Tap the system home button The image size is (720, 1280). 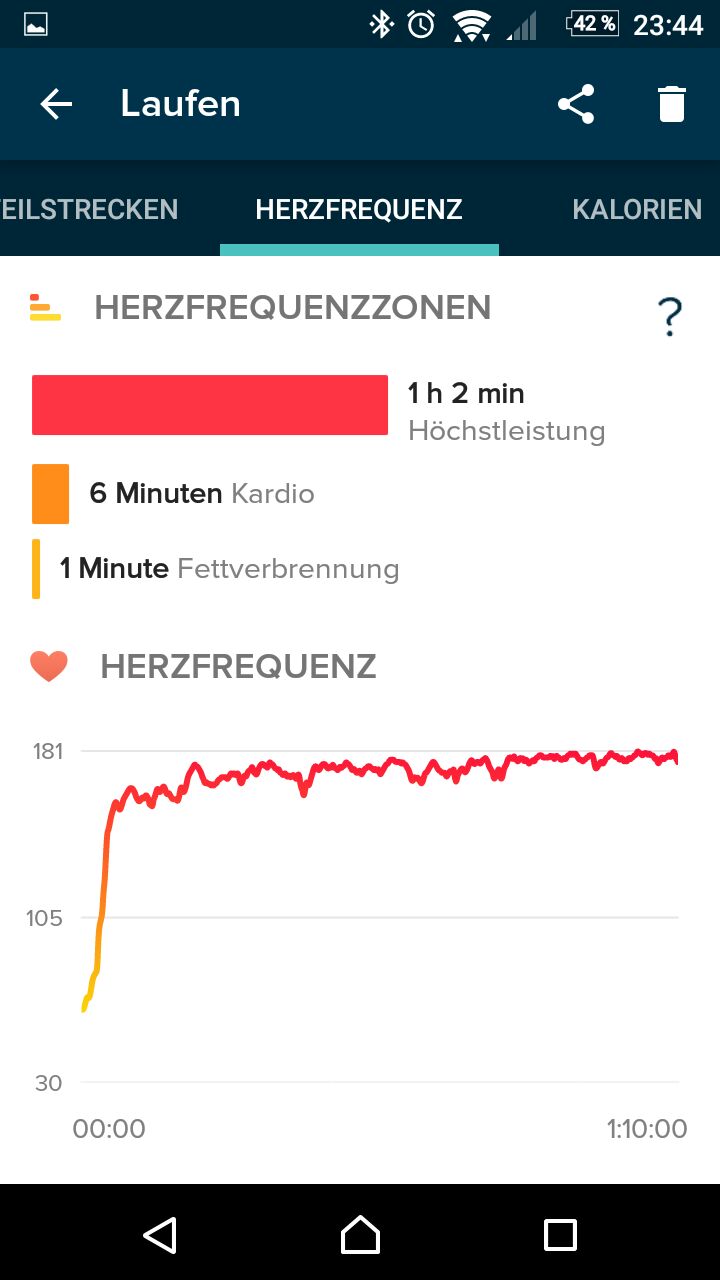coord(360,1235)
